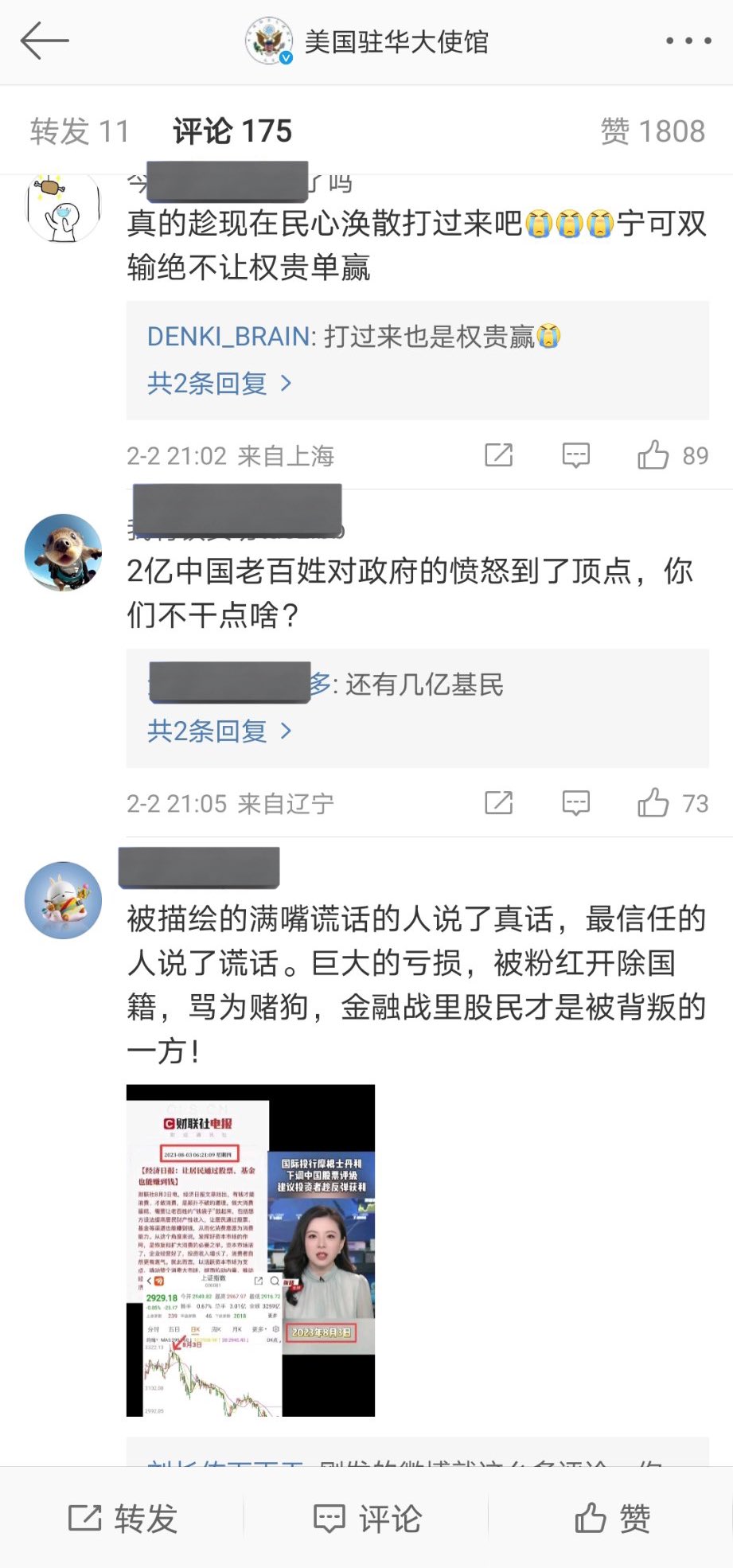The width and height of the screenshot is (733, 1568).
Task: Open the rabbit avatar commenter's profile
Action: tap(63, 899)
